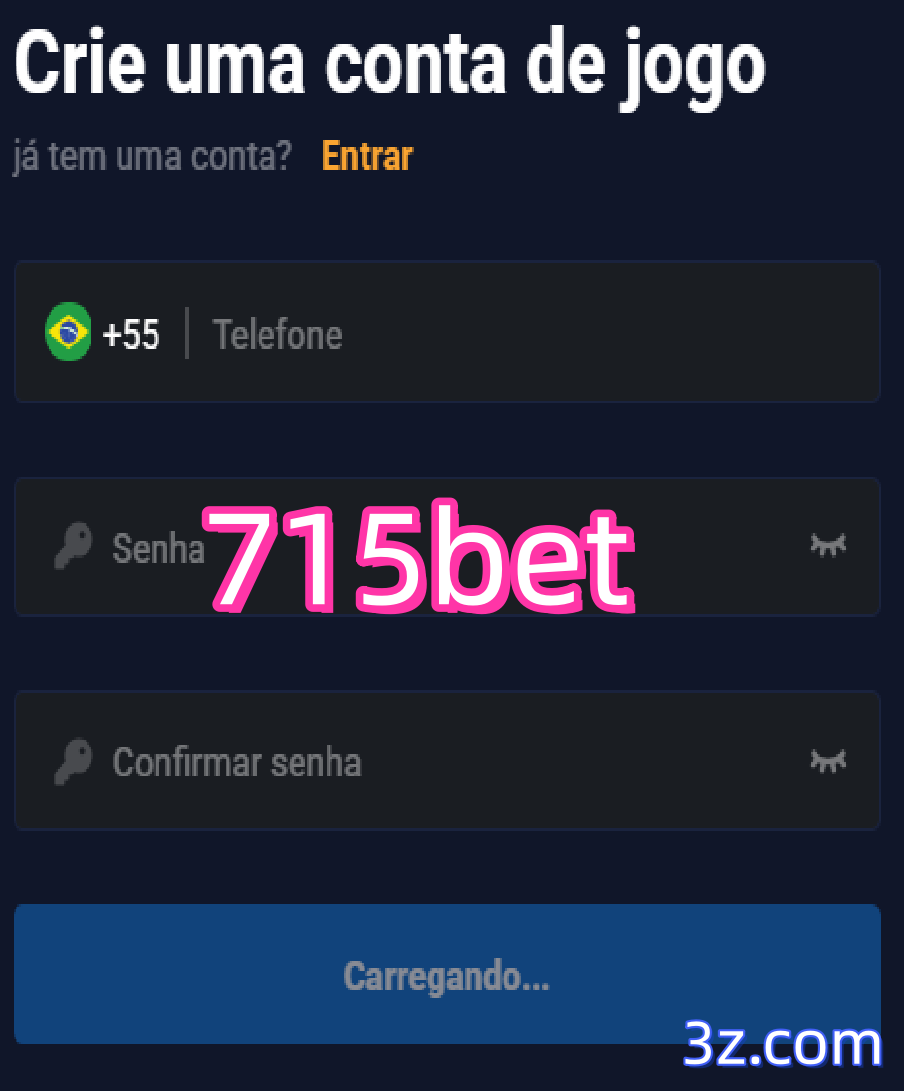
Task: Tap the closed-eye icon beside Senha
Action: tap(827, 547)
